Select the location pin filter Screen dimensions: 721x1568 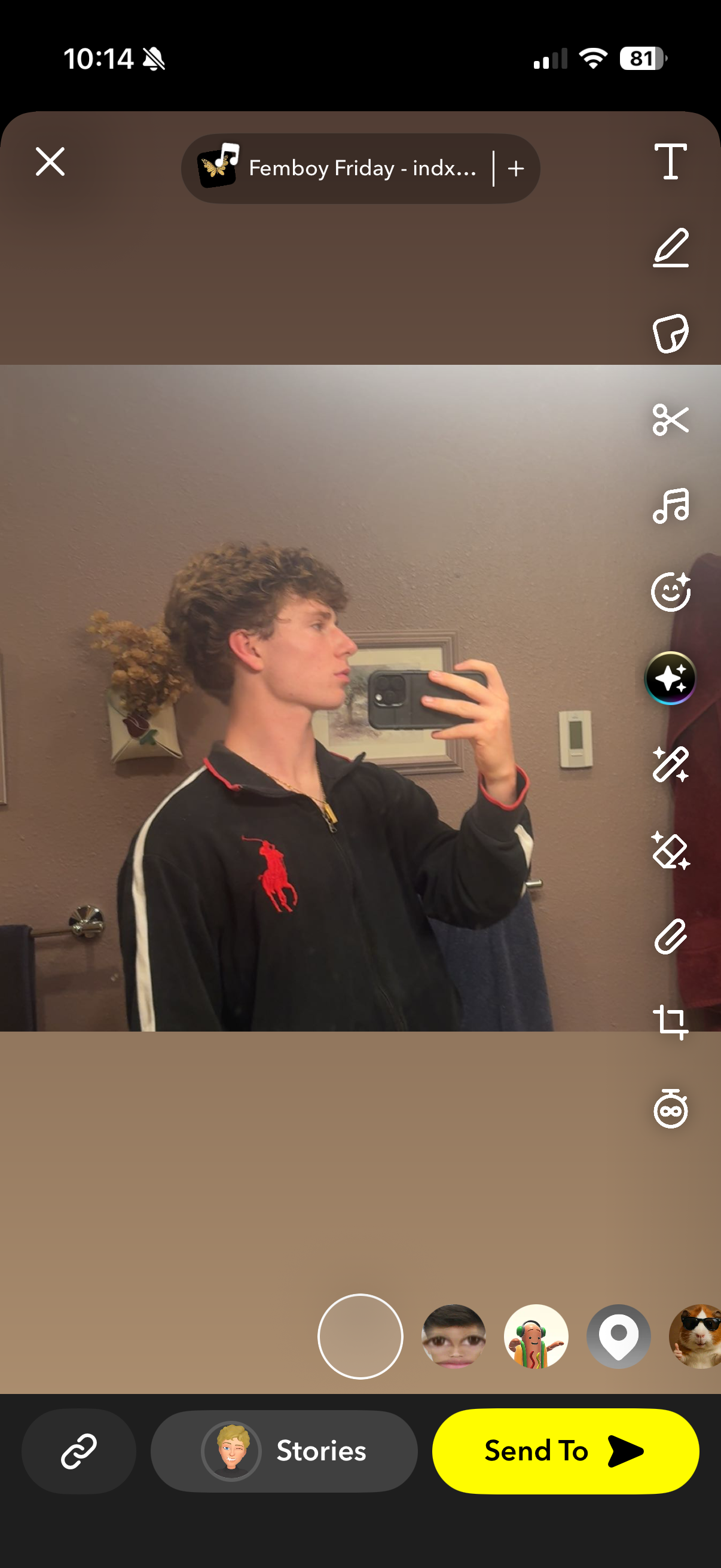pos(618,1336)
